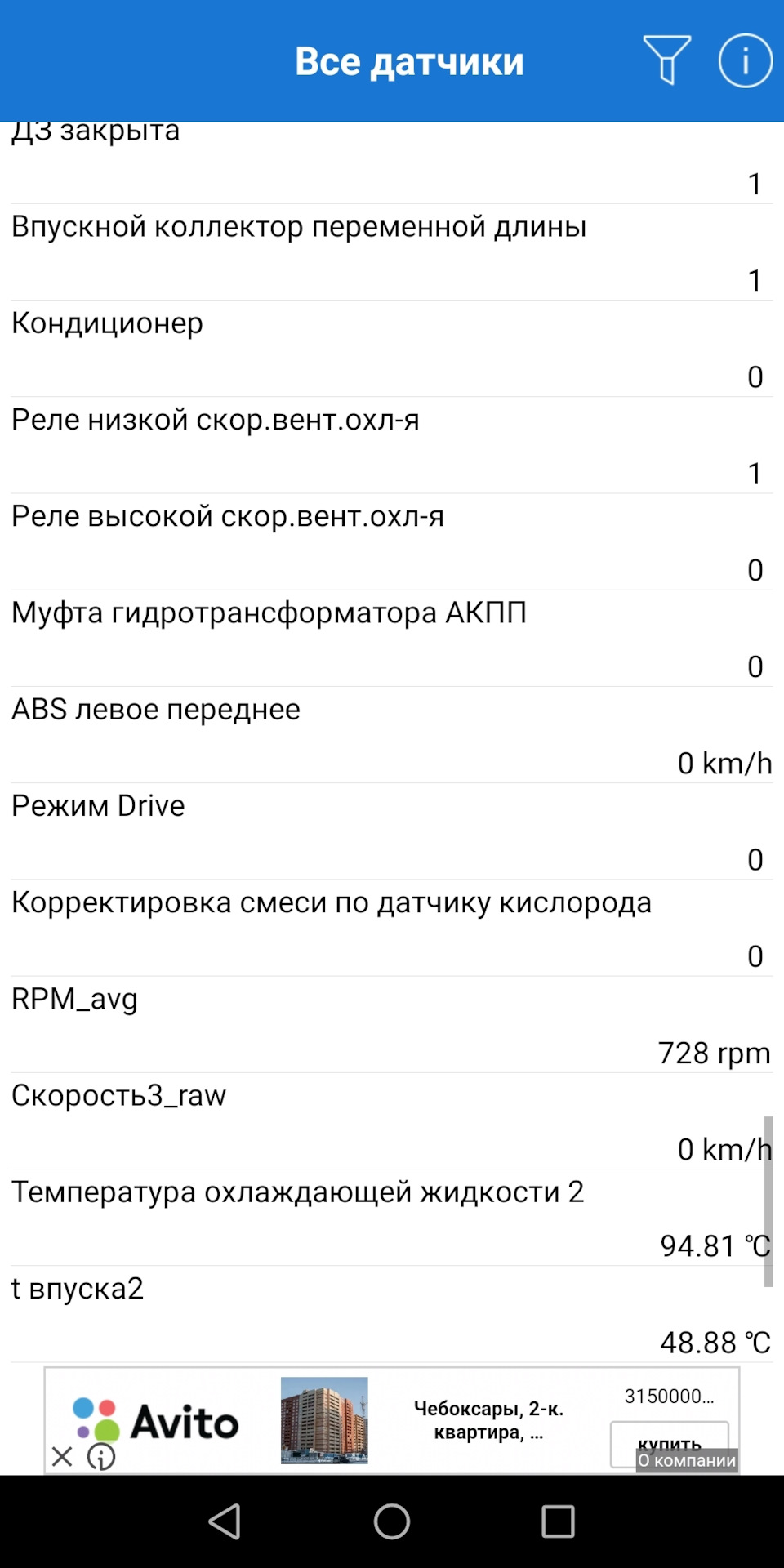Select the Все датчики title
The height and width of the screenshot is (1568, 784).
tap(410, 60)
